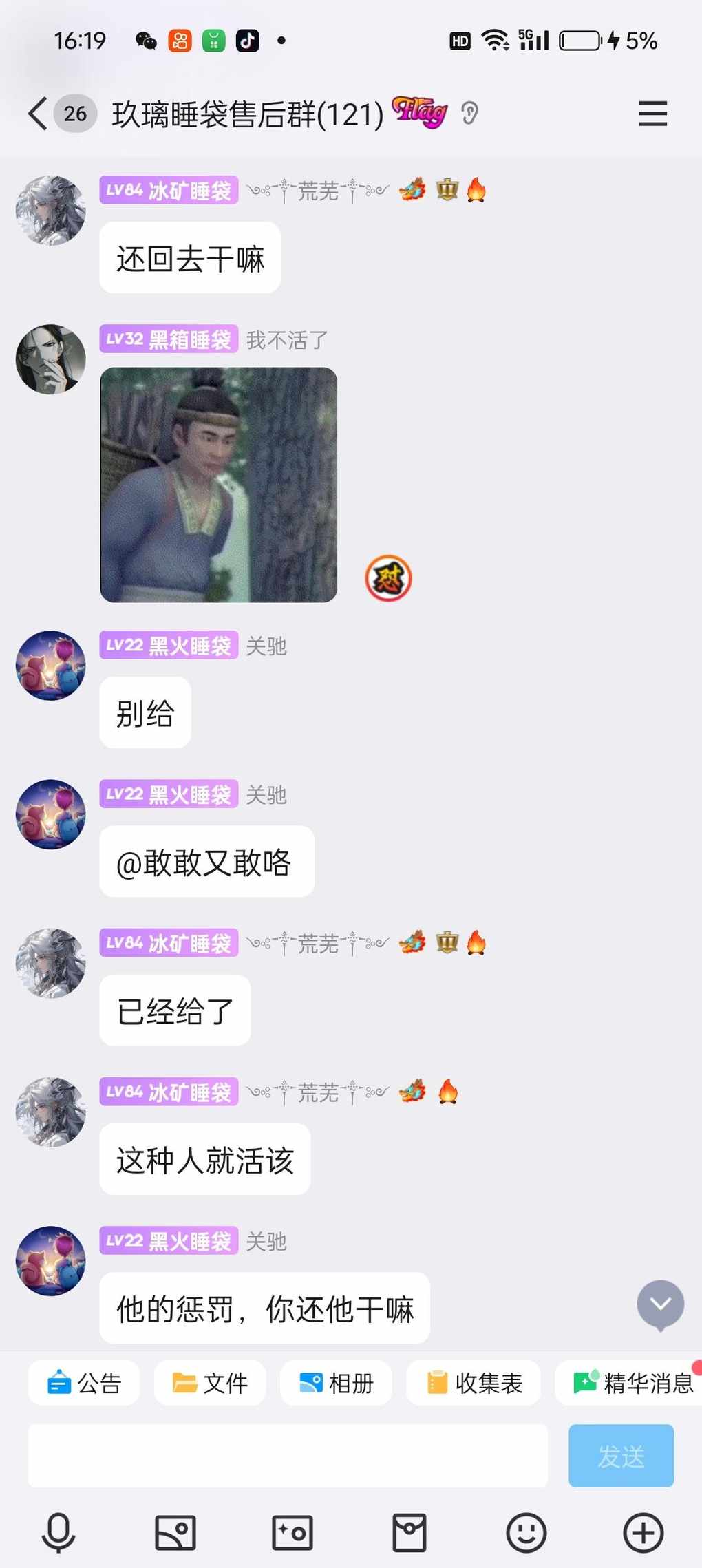Start a voice message with microphone

(58, 1532)
